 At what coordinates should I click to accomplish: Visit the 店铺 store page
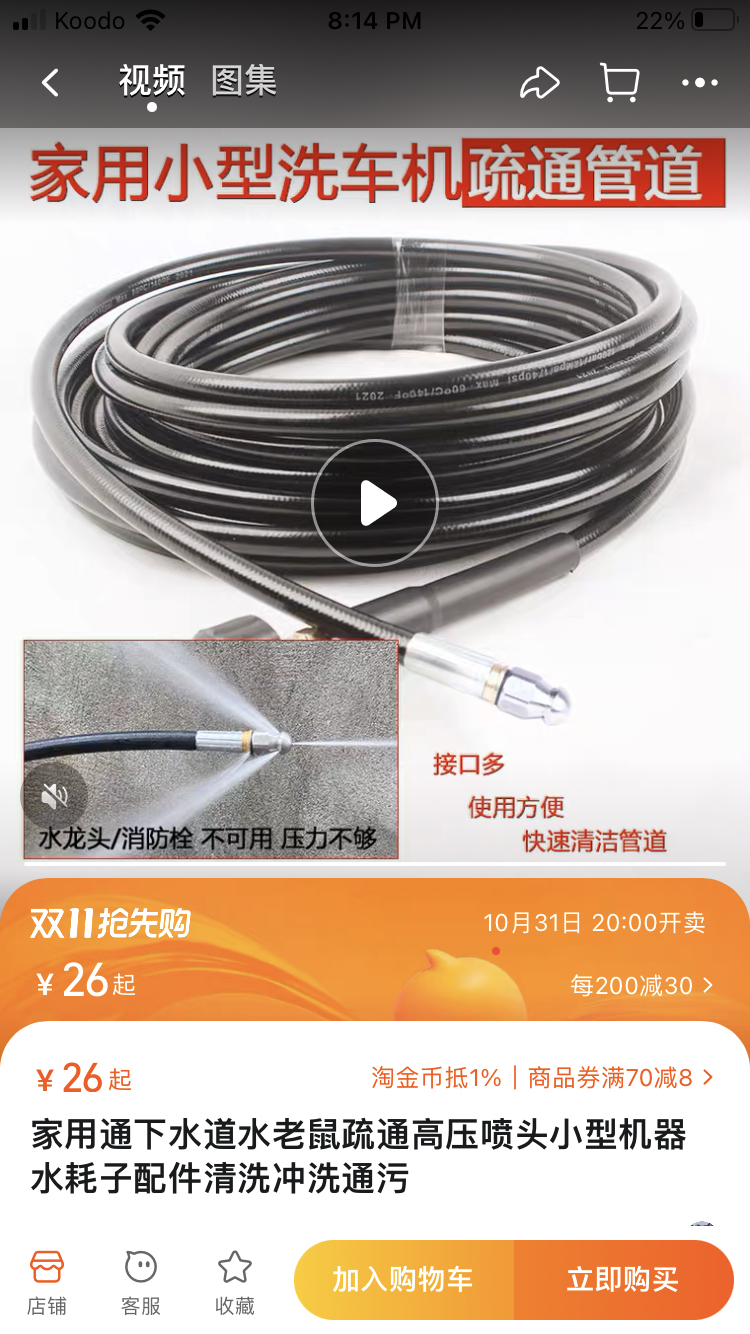tap(47, 1283)
